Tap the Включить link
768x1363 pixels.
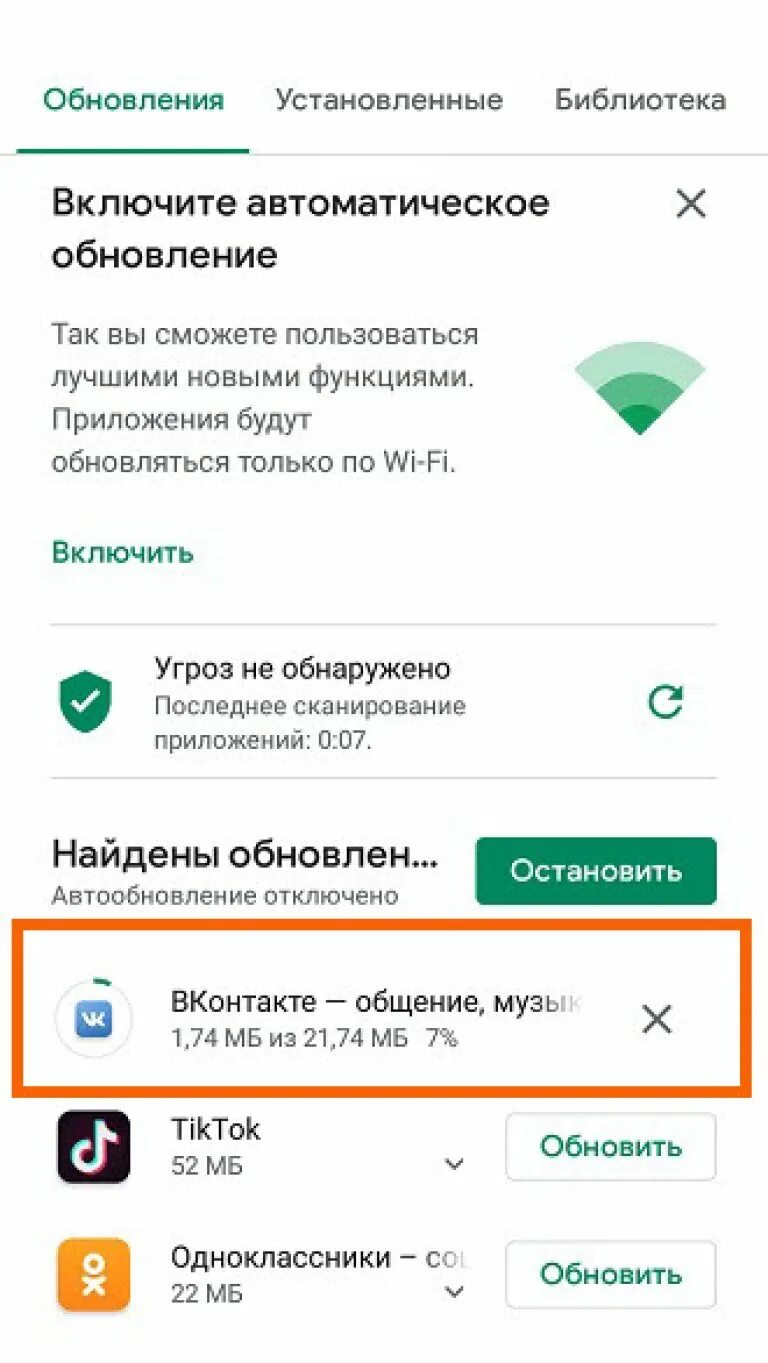(123, 552)
